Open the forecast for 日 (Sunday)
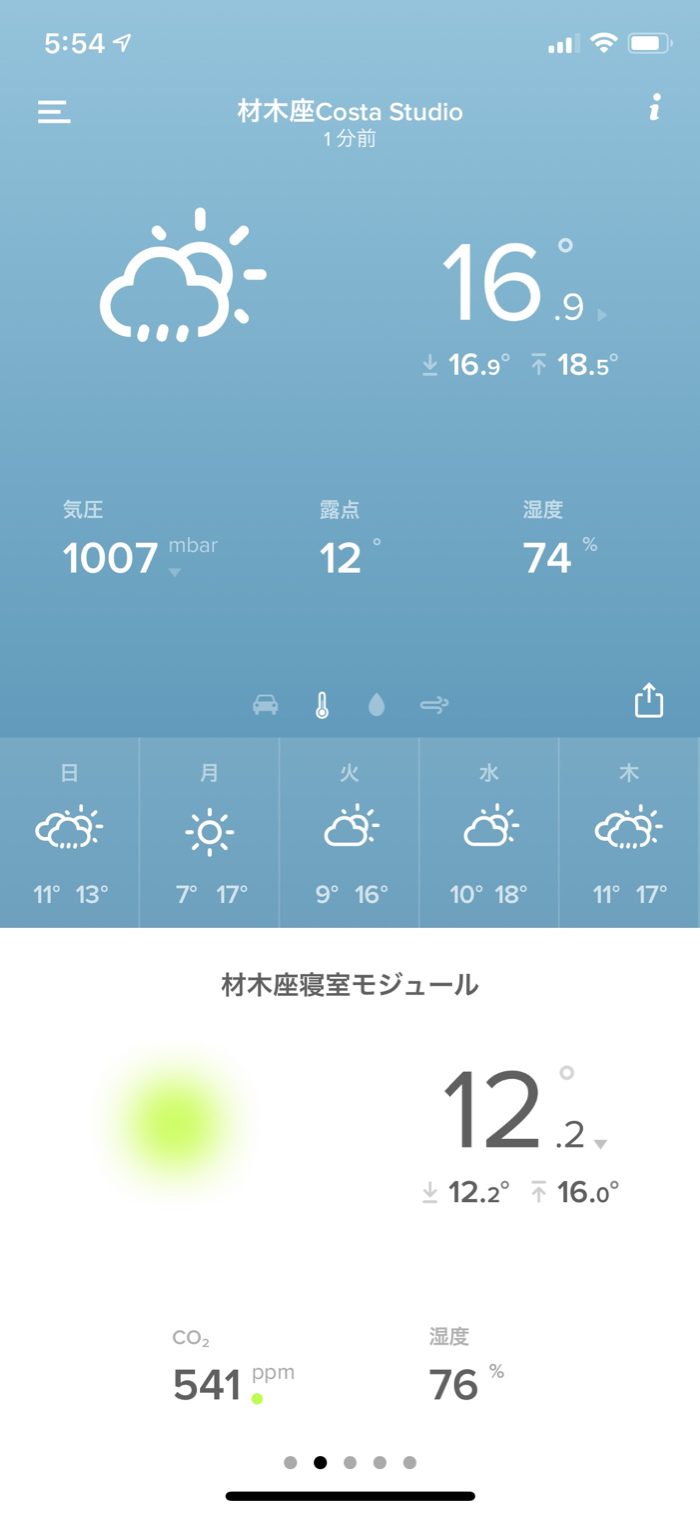 click(x=70, y=833)
